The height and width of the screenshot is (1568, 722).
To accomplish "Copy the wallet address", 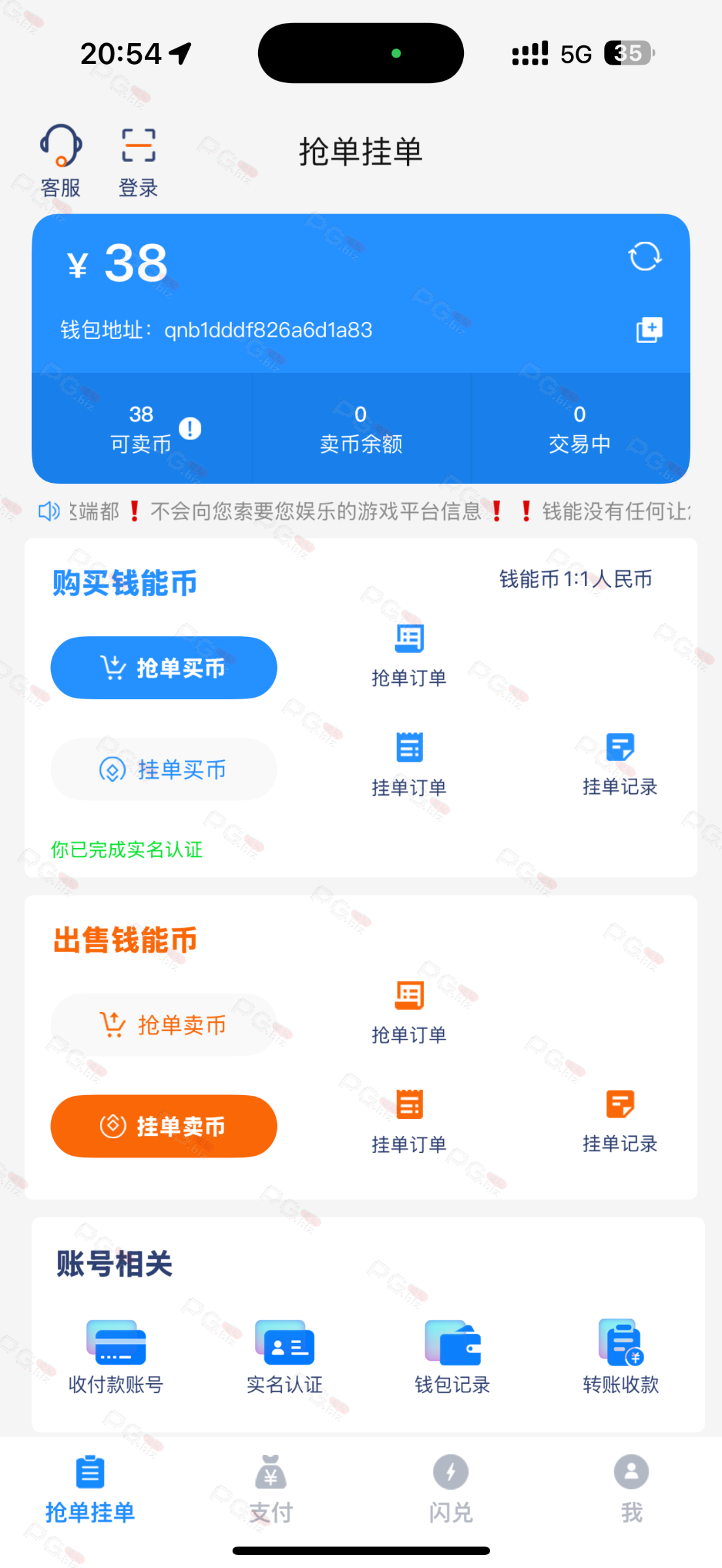I will 649,330.
